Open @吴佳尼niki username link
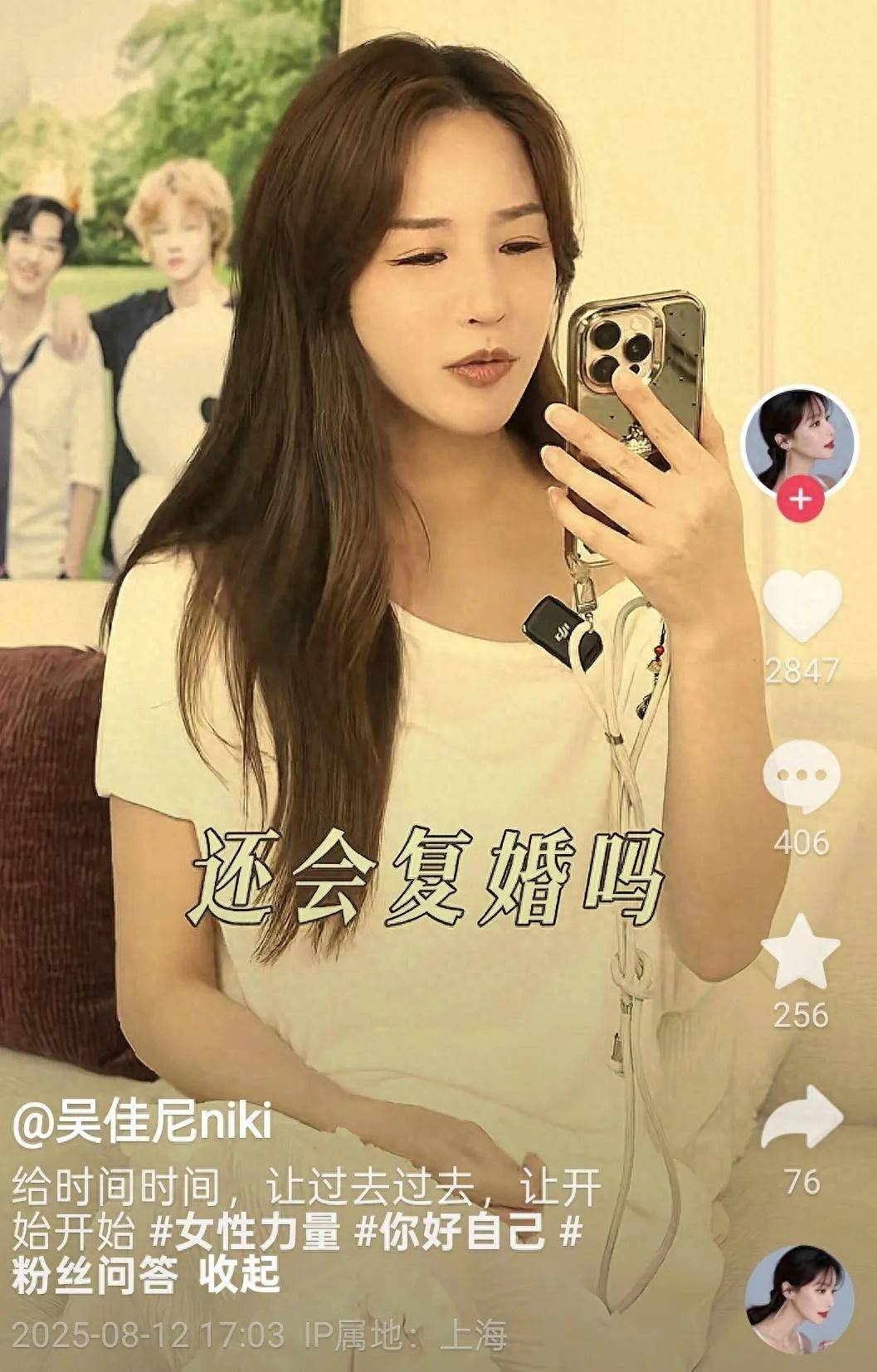Image resolution: width=877 pixels, height=1372 pixels. point(142,1125)
